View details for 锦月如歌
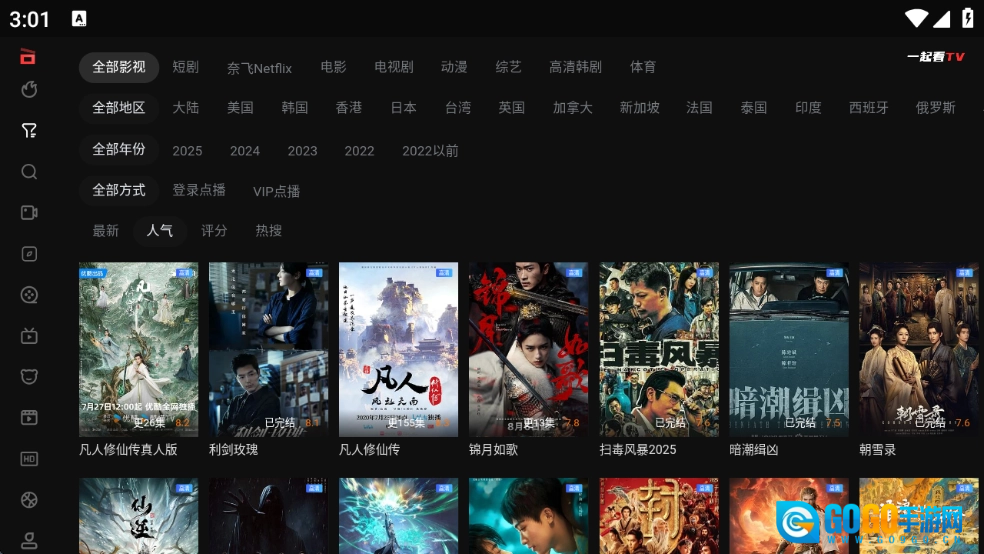This screenshot has height=554, width=984. 528,350
